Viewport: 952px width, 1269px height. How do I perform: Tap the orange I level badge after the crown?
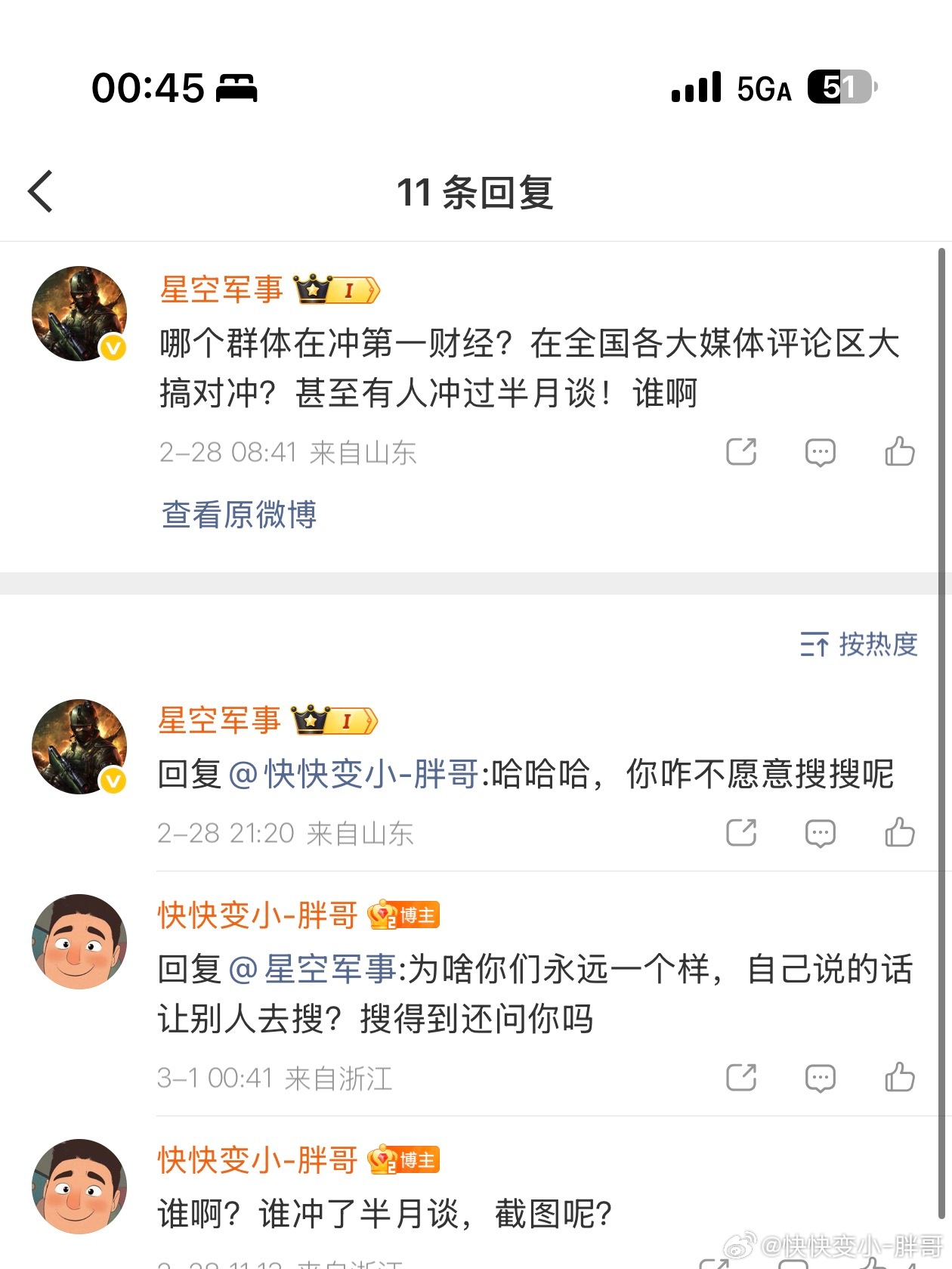(352, 289)
